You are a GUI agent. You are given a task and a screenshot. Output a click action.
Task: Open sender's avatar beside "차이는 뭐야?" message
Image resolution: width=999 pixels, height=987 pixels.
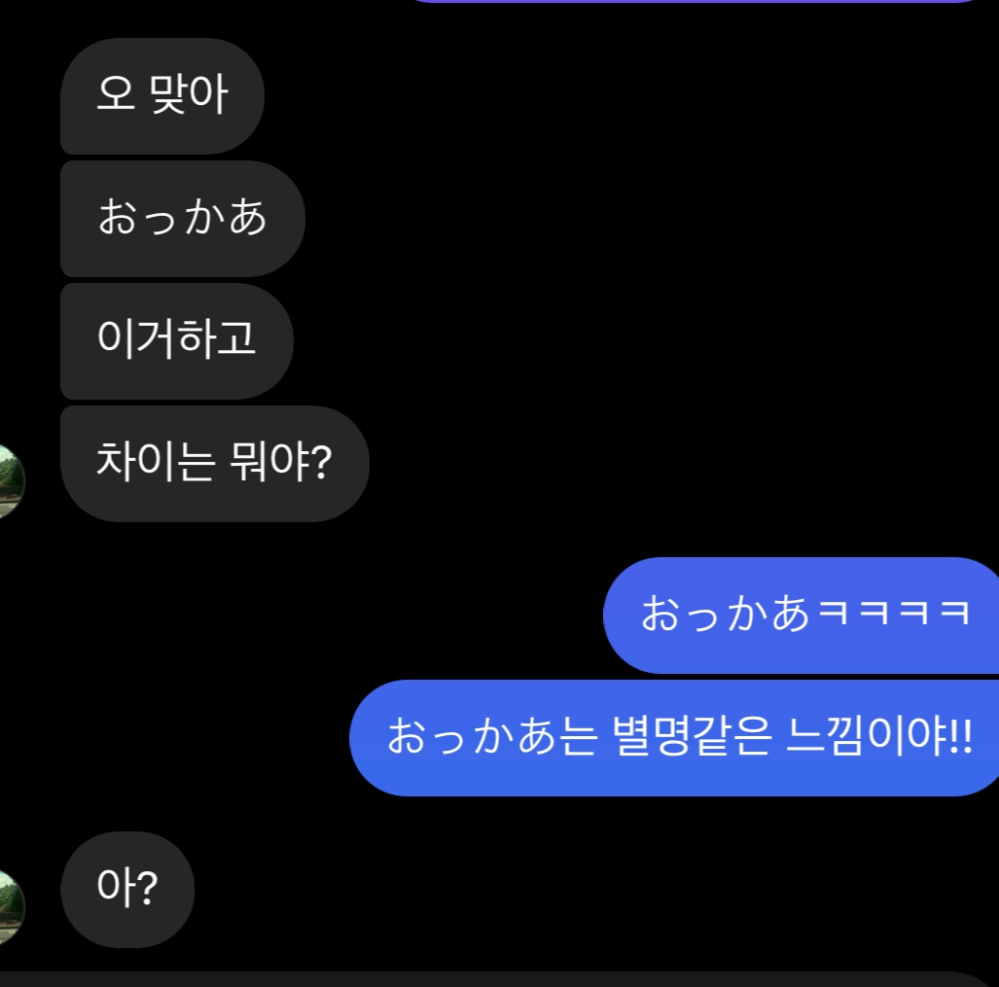click(10, 481)
